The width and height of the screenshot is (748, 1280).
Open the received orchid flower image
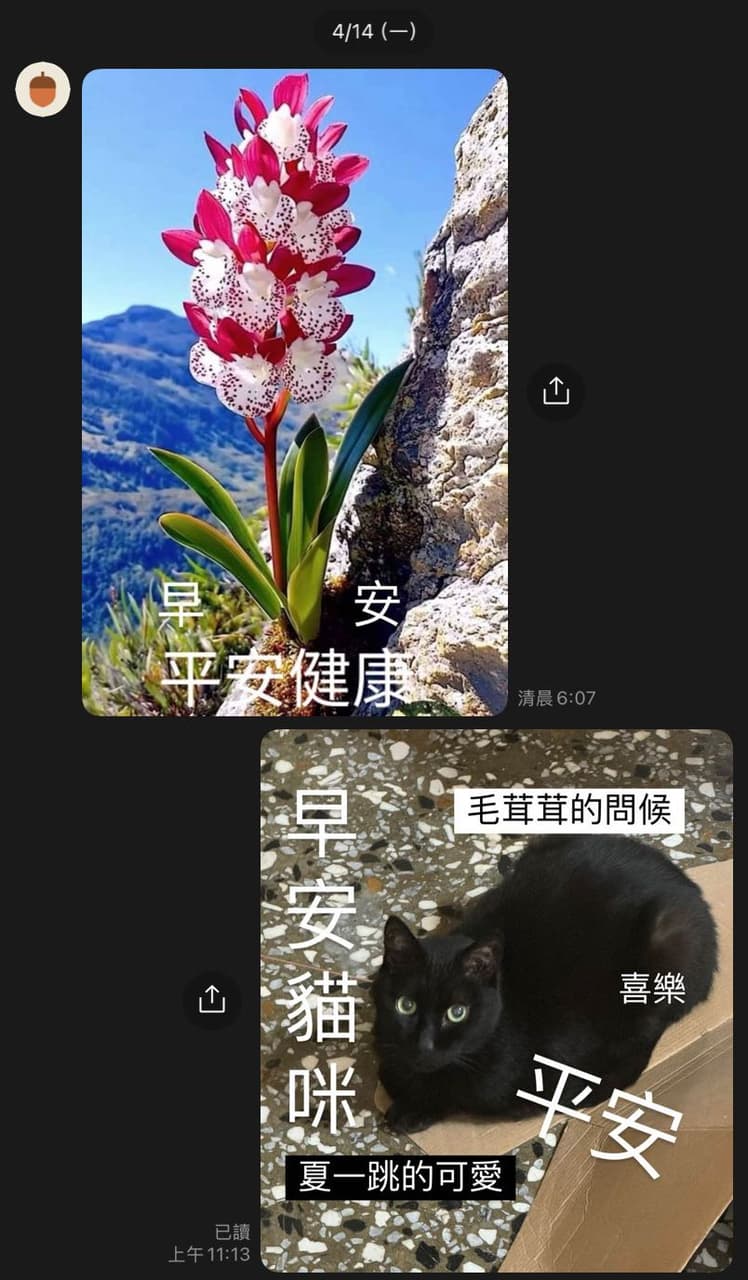(294, 392)
